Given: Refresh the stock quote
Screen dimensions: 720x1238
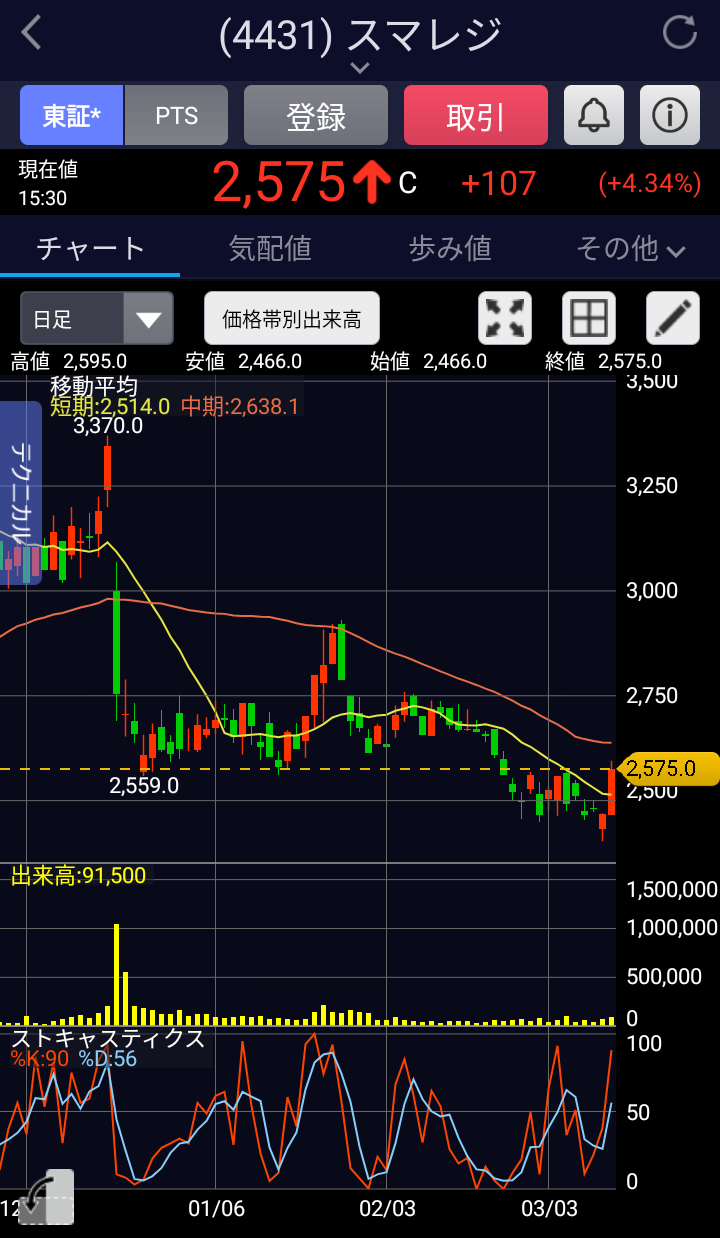Looking at the screenshot, I should click(680, 33).
